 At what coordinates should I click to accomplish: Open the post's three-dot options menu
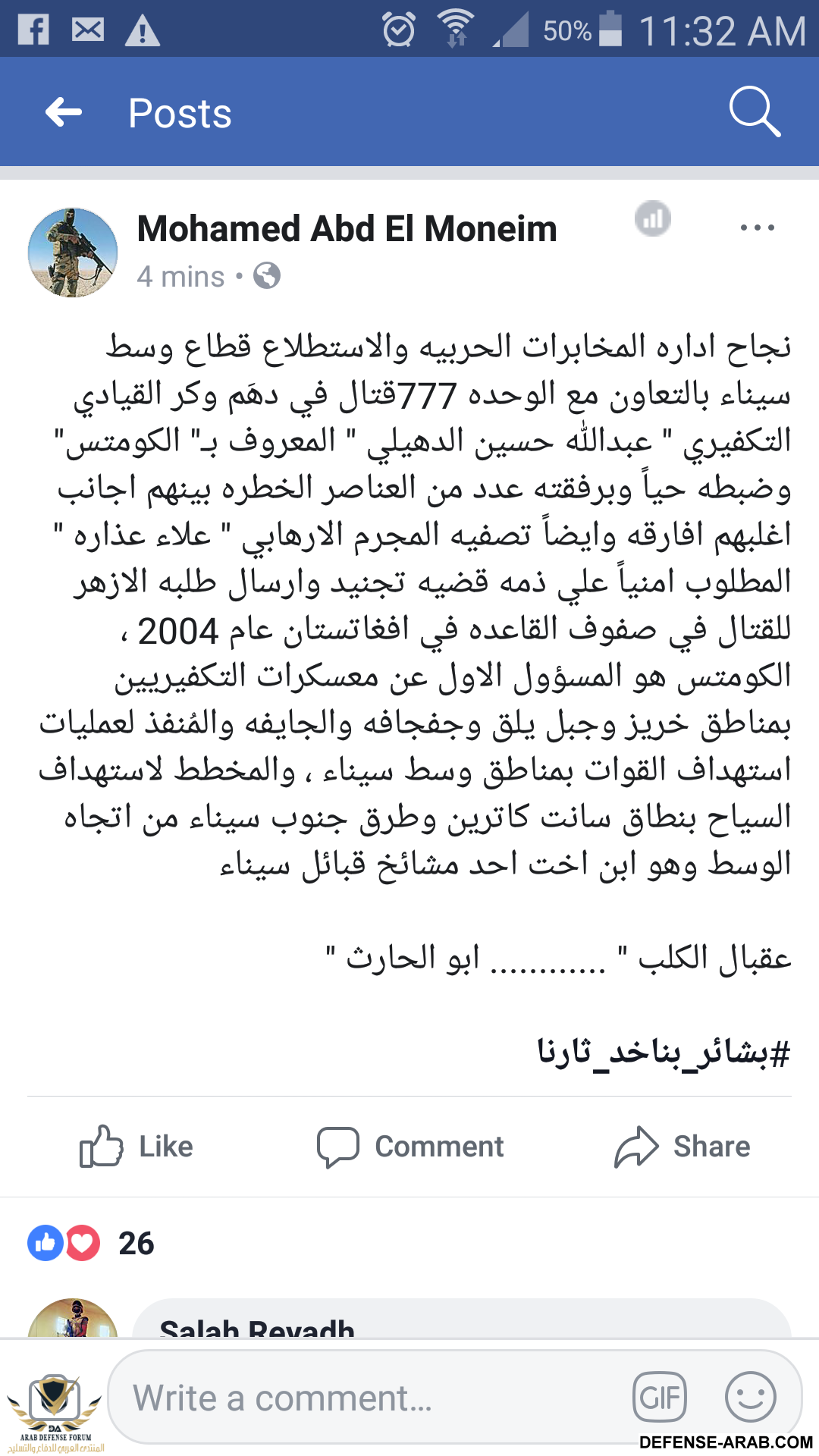pos(757,227)
